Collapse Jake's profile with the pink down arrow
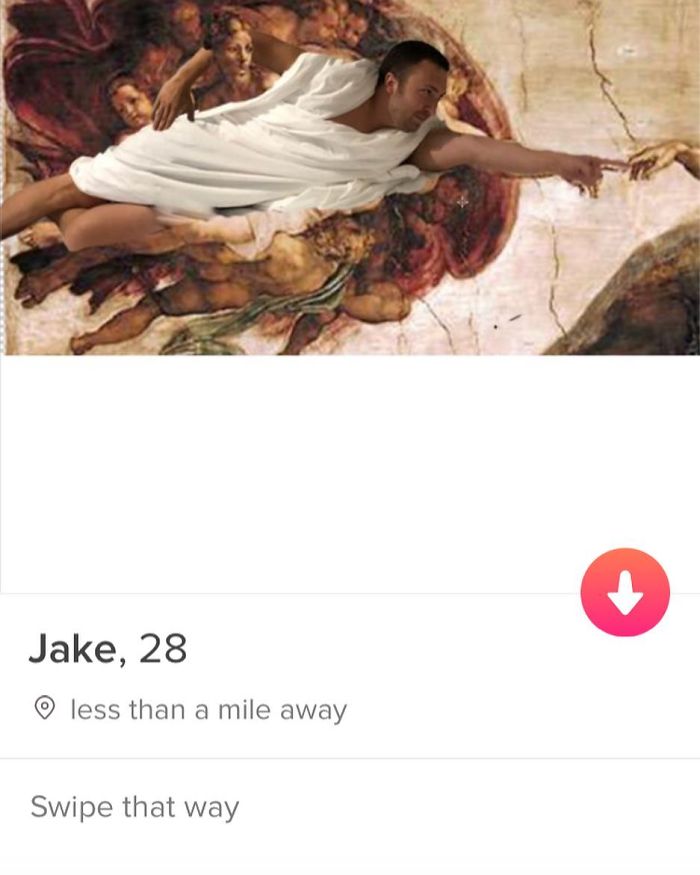The width and height of the screenshot is (700, 875). coord(625,592)
